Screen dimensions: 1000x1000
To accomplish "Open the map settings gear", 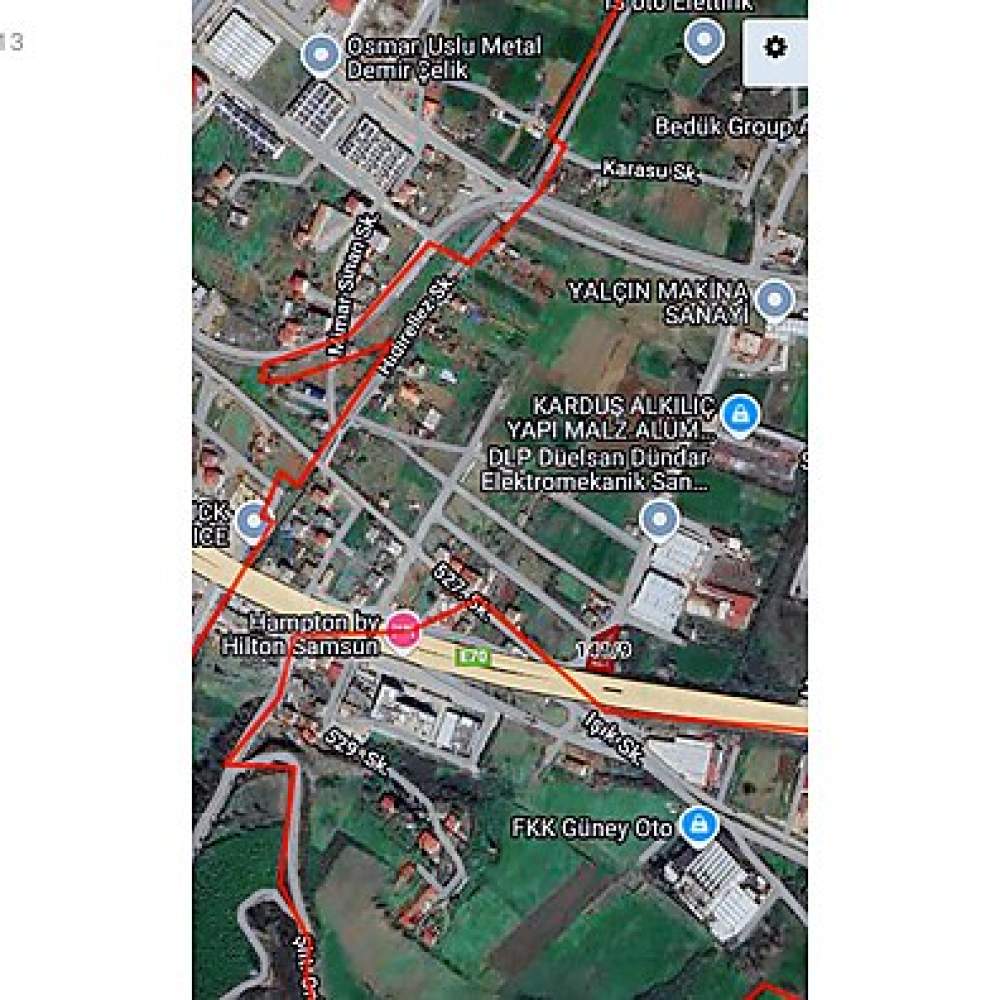I will point(775,47).
